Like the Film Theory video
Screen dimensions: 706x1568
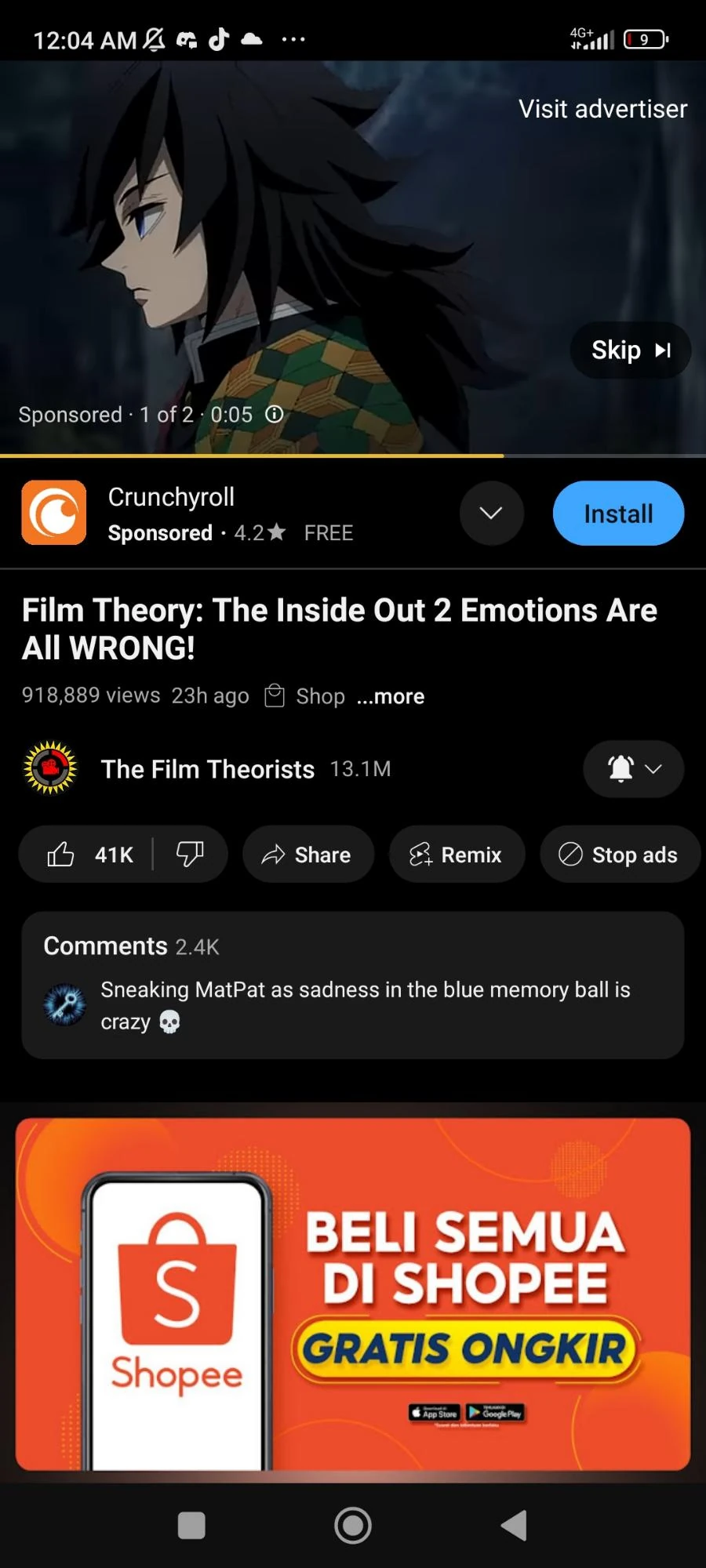(88, 855)
